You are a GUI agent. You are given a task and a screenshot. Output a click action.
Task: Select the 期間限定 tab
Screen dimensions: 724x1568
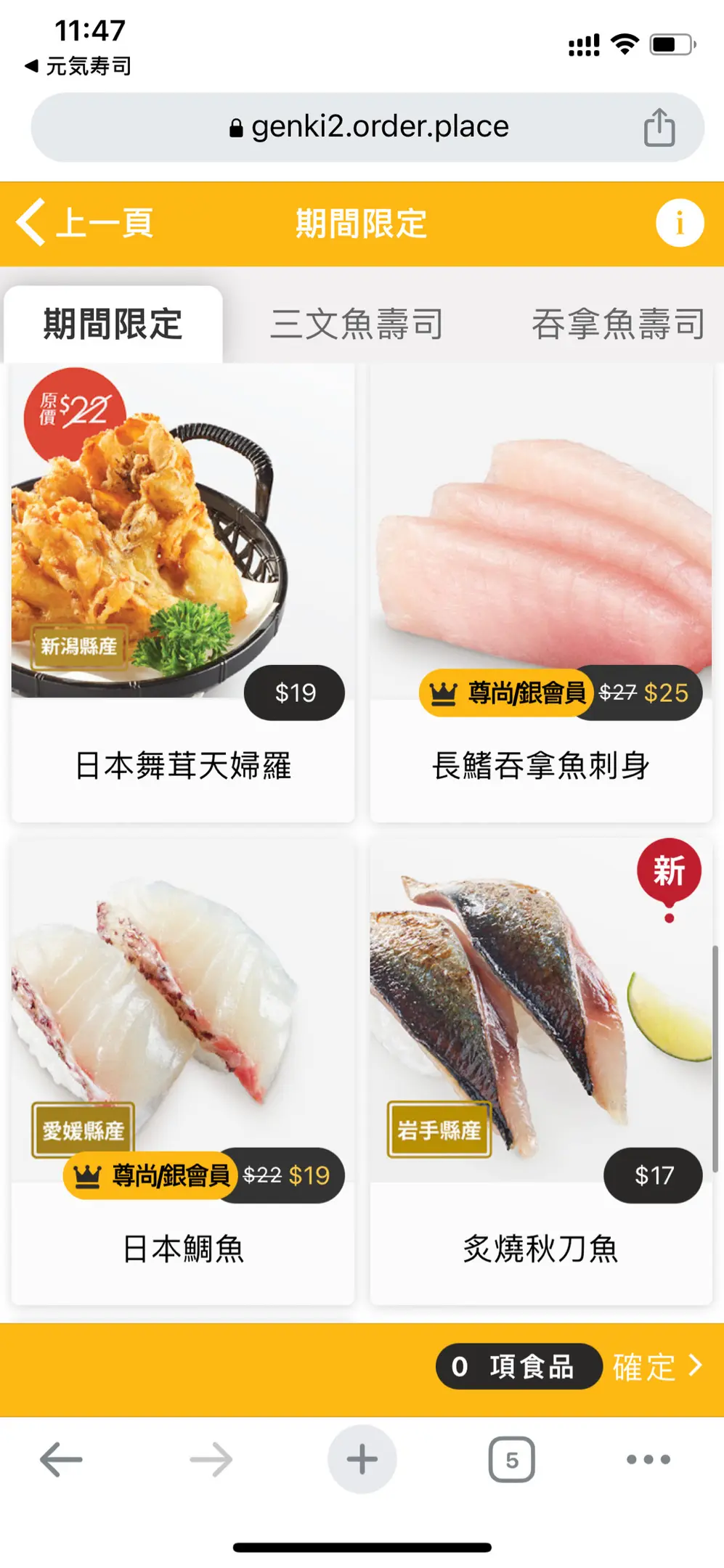(x=113, y=324)
